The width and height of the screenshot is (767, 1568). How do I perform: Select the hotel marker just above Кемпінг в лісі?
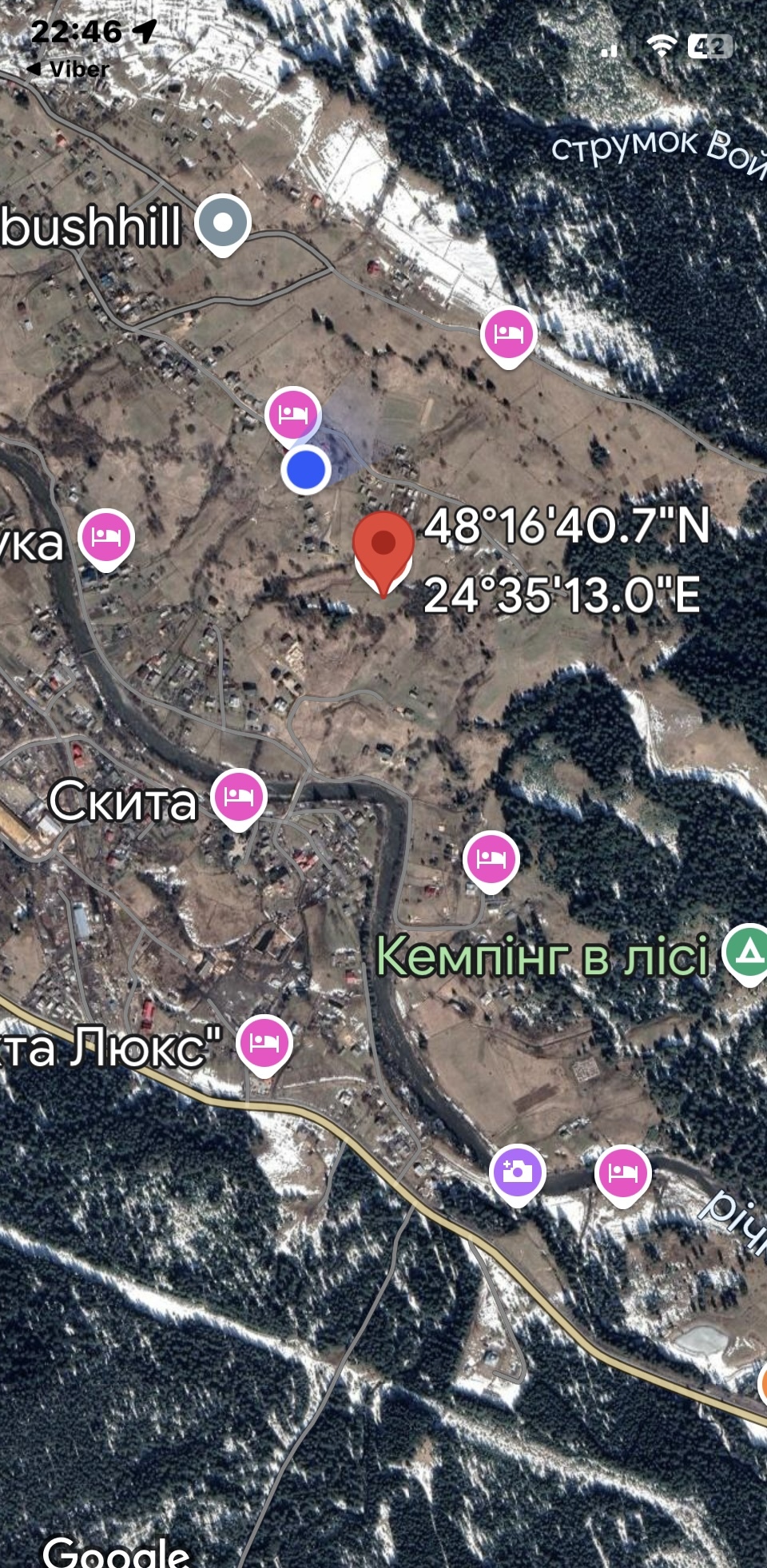[491, 861]
